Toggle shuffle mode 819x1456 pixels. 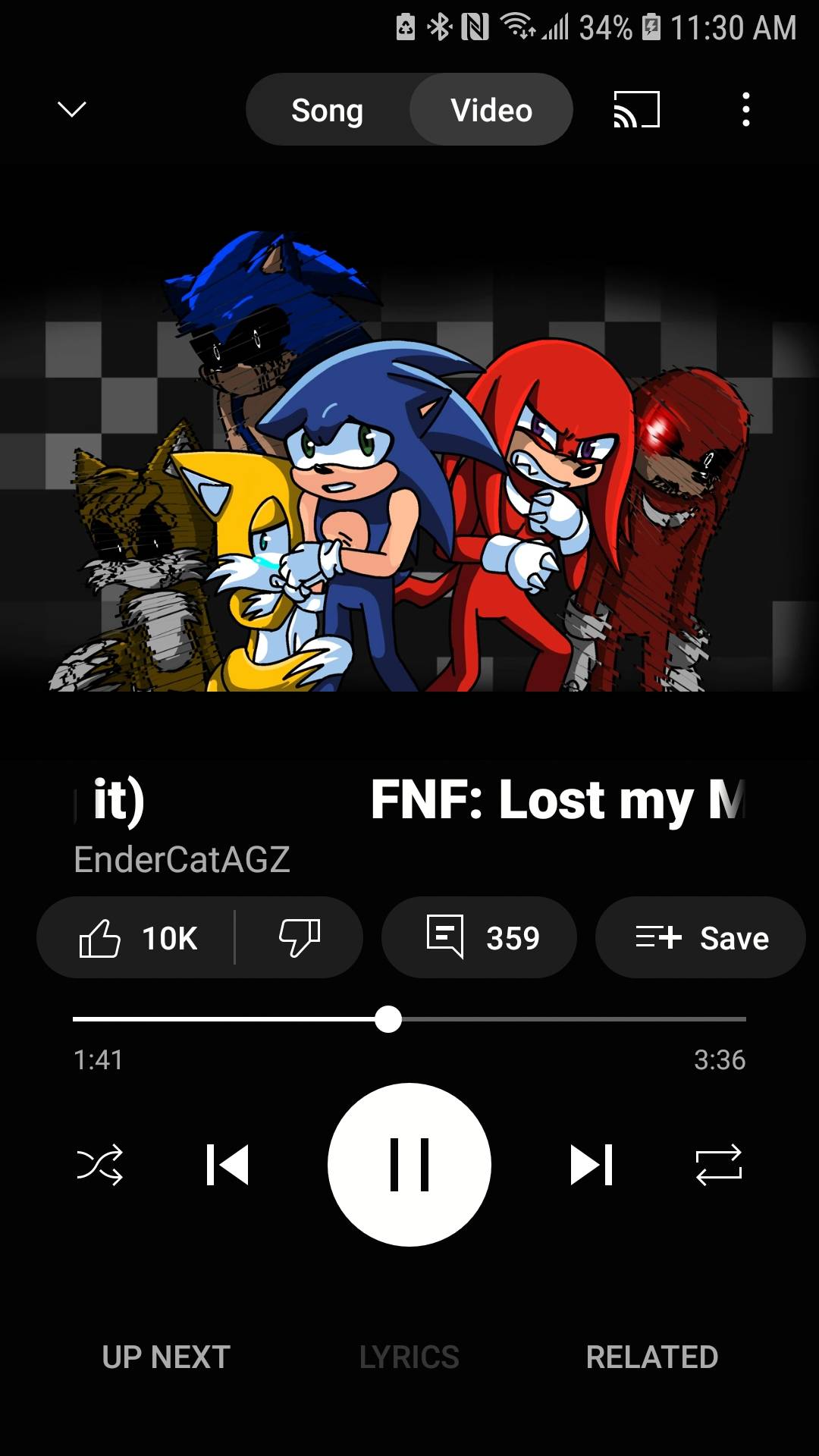(x=99, y=1165)
